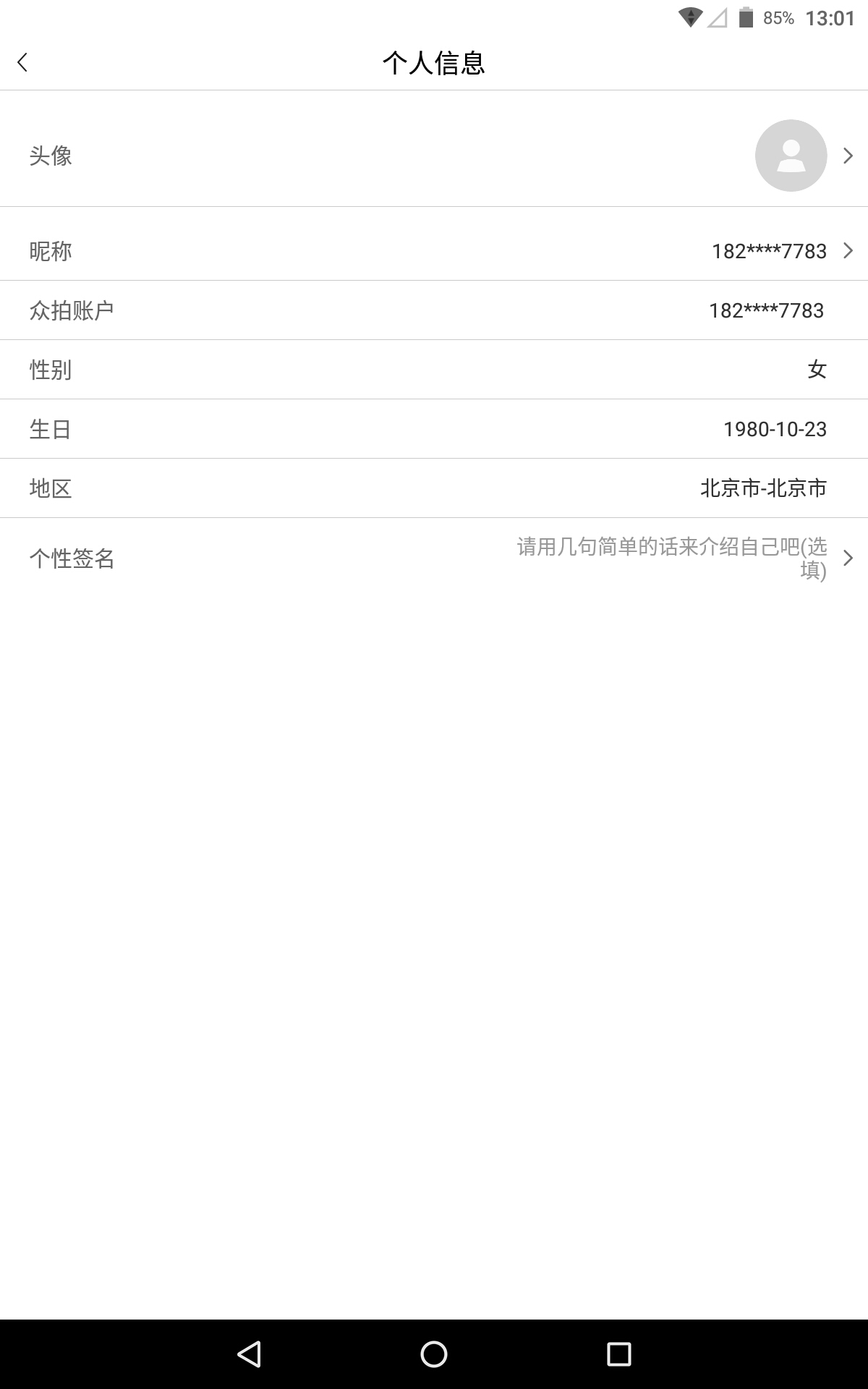868x1389 pixels.
Task: Open the 头像 avatar row
Action: click(434, 156)
